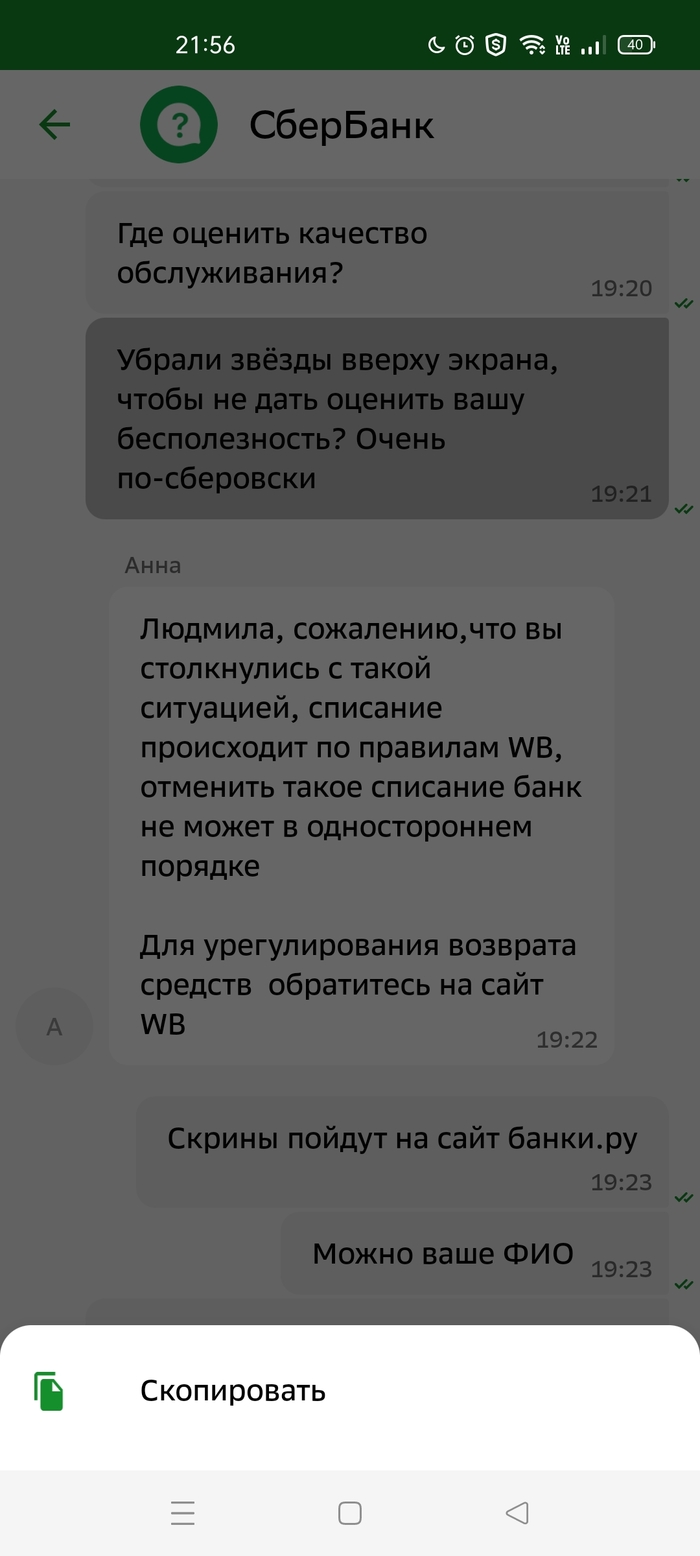Go back using the green arrow
The width and height of the screenshot is (700, 1556).
pos(54,125)
